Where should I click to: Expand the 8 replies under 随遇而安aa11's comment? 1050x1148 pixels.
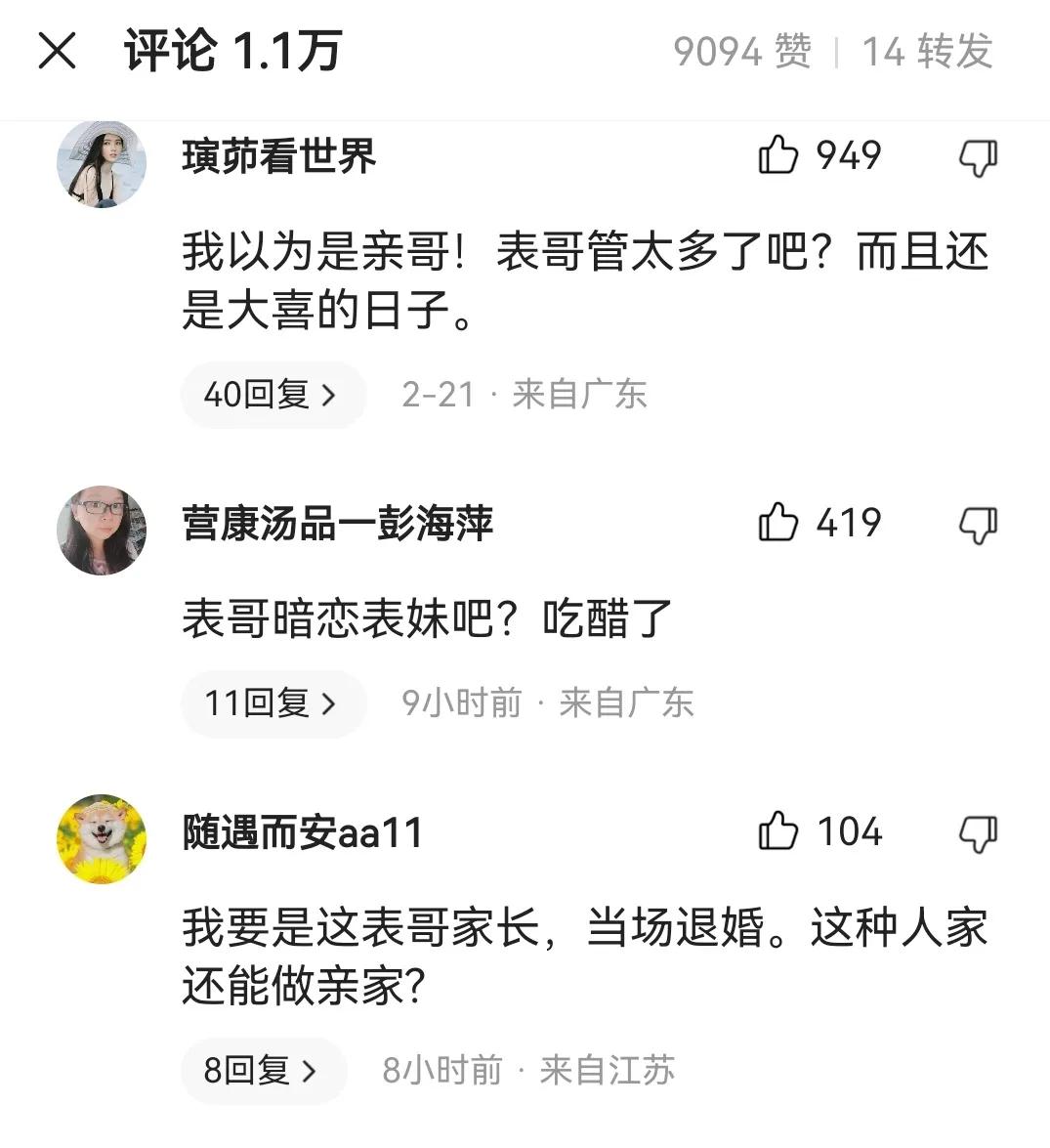264,1070
